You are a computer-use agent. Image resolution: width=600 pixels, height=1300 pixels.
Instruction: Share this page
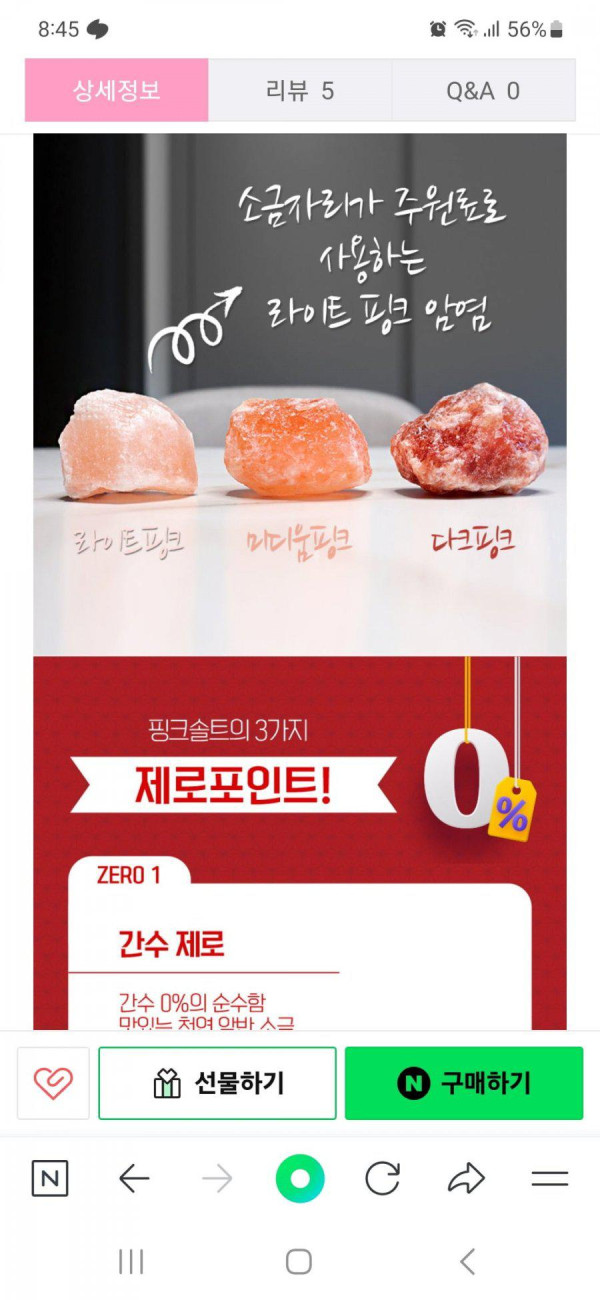pyautogui.click(x=465, y=1179)
